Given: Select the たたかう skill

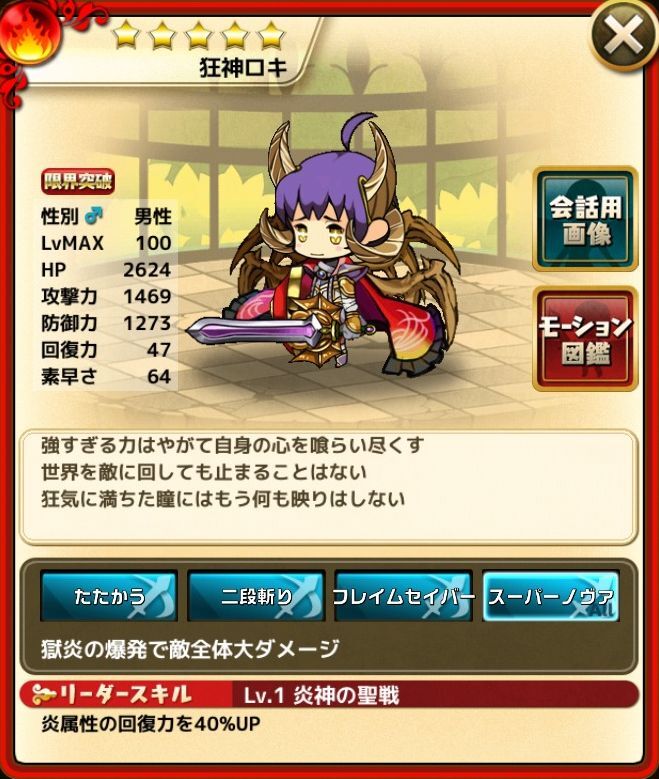Looking at the screenshot, I should pyautogui.click(x=109, y=597).
